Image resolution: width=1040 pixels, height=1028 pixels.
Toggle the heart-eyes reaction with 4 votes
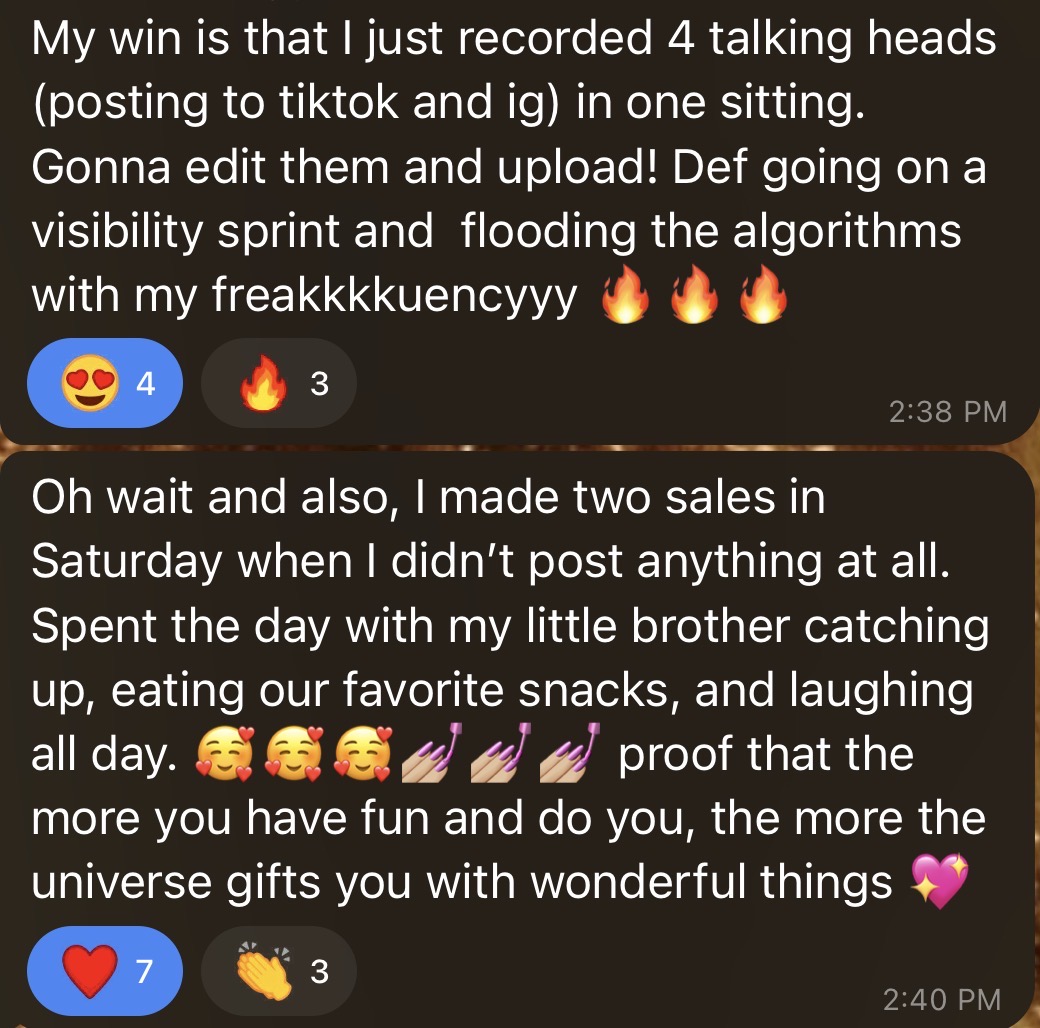tap(105, 384)
